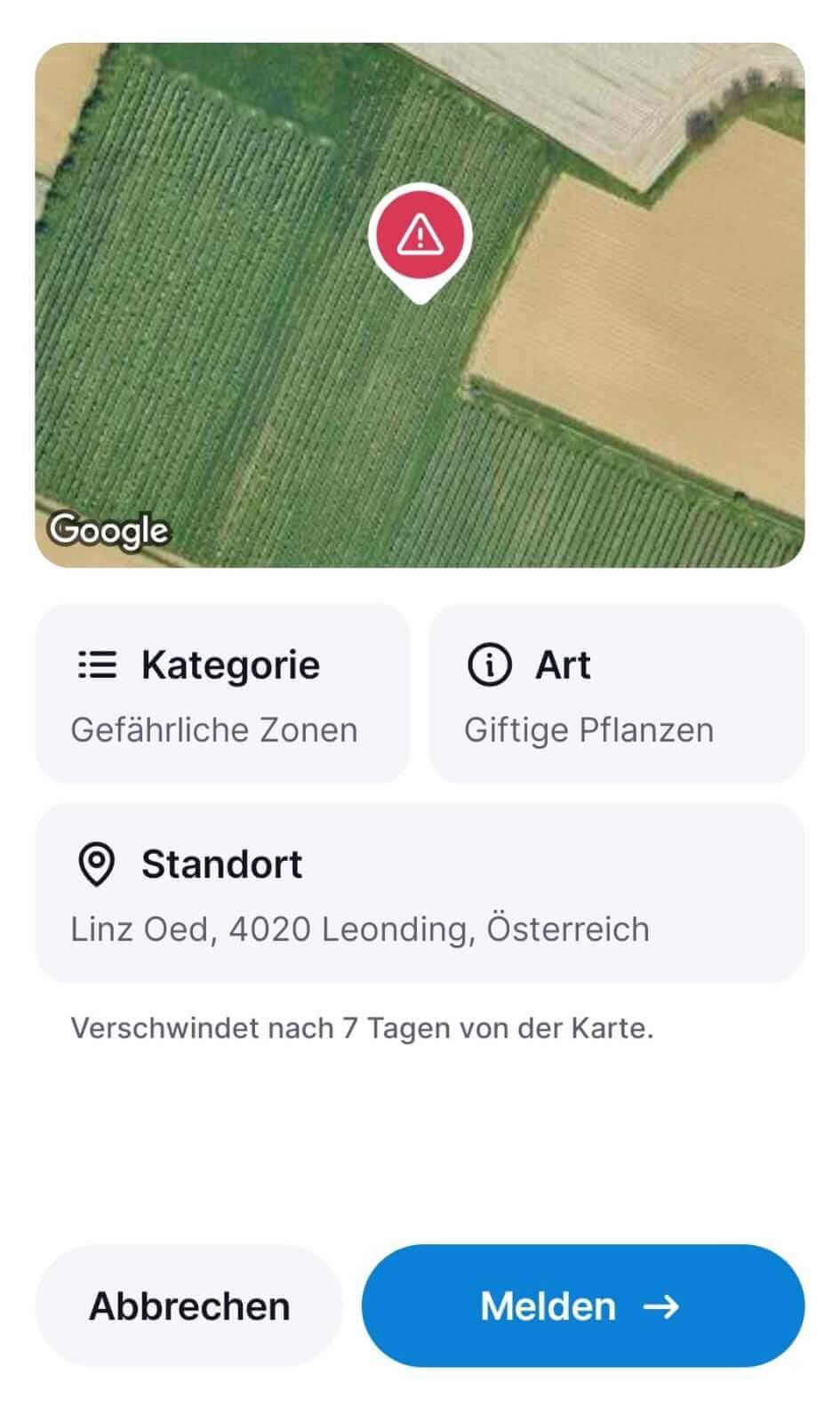840x1407 pixels.
Task: Click the 7 Tage expiry notice
Action: pyautogui.click(x=363, y=1027)
